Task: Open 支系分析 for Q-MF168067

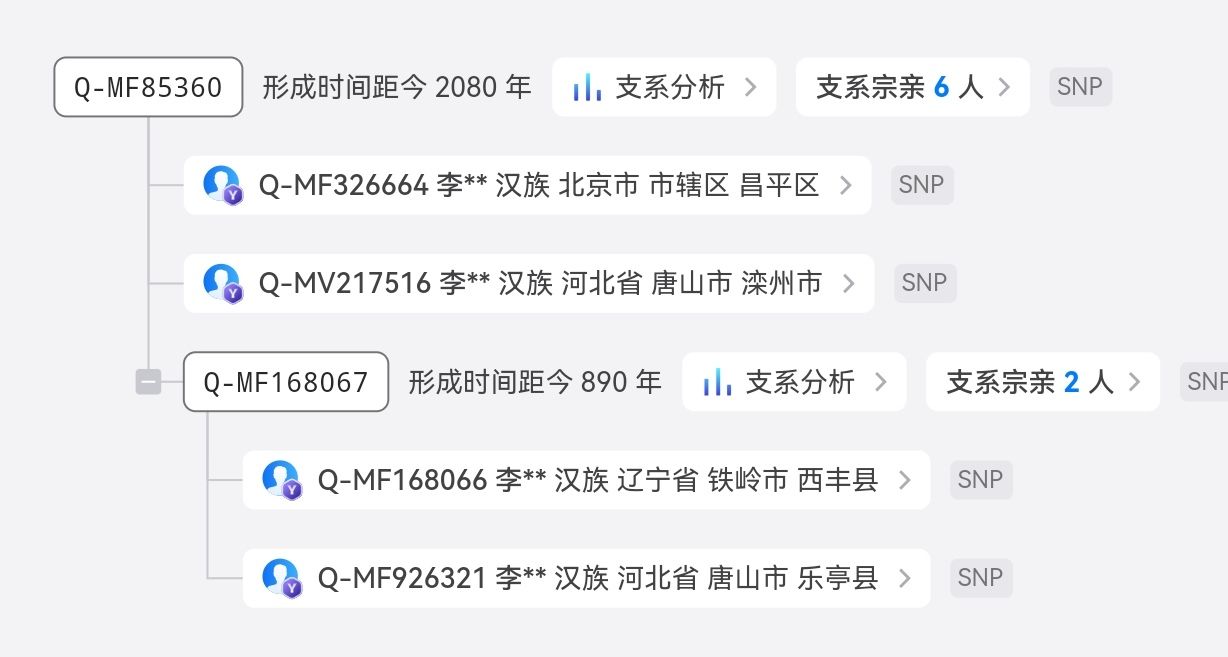Action: (794, 381)
